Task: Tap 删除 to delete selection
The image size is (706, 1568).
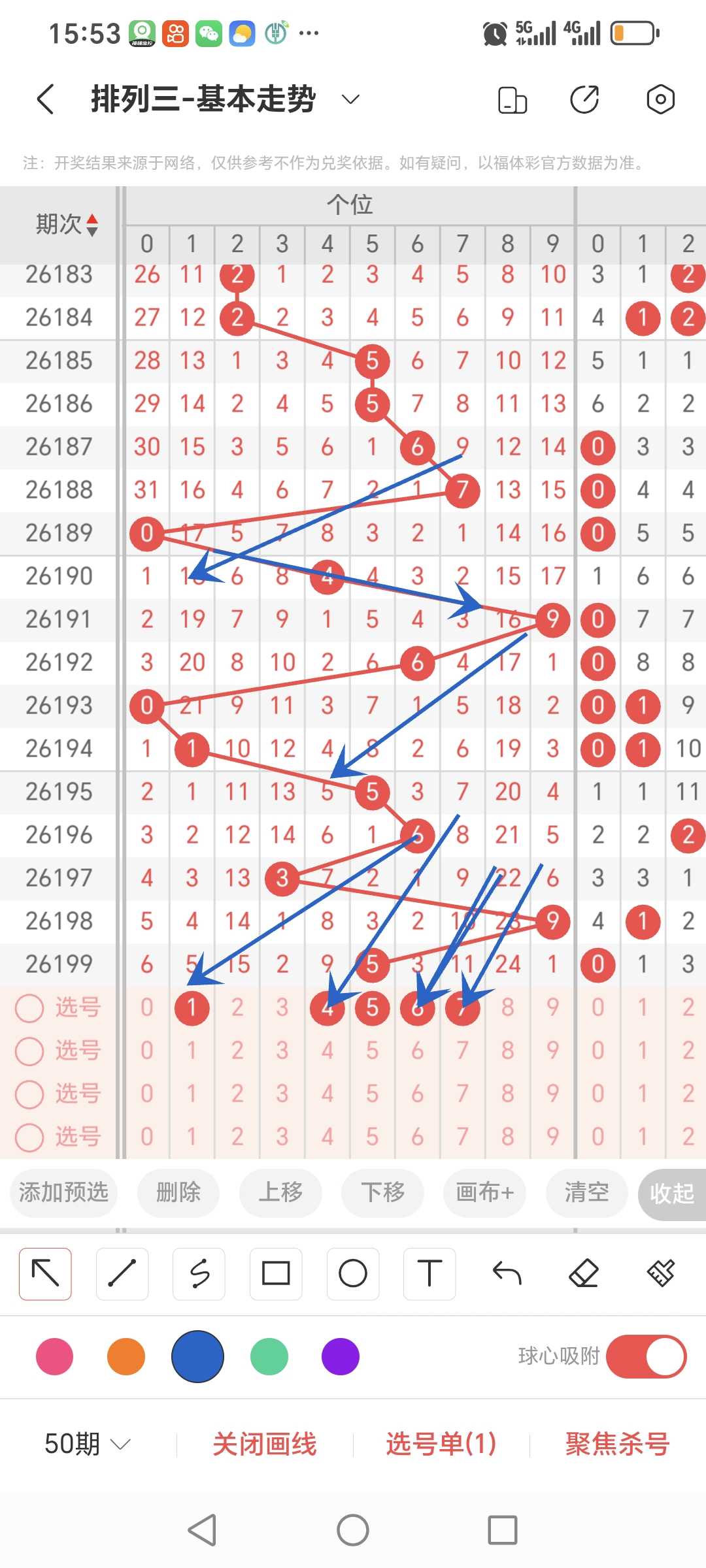Action: 178,1192
